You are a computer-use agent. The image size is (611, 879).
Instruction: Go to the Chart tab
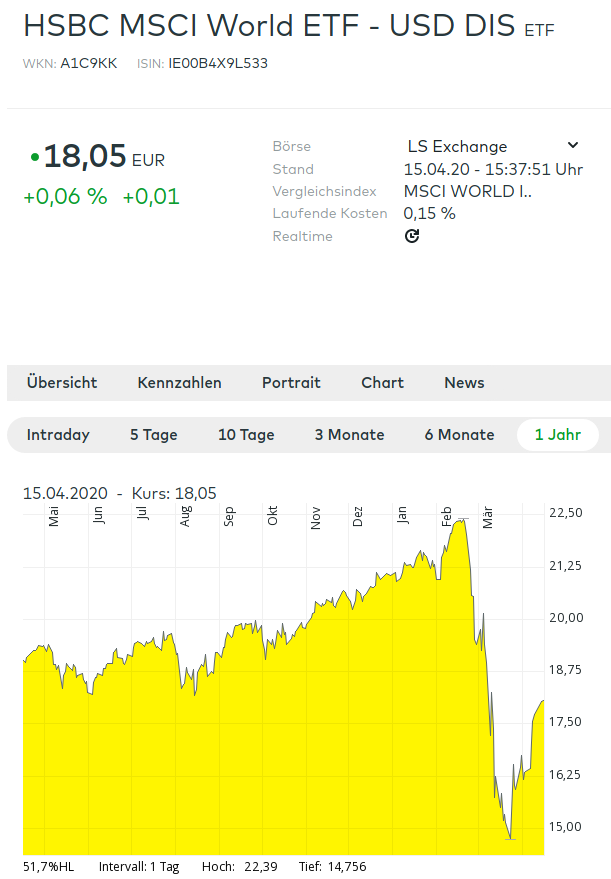pyautogui.click(x=382, y=382)
